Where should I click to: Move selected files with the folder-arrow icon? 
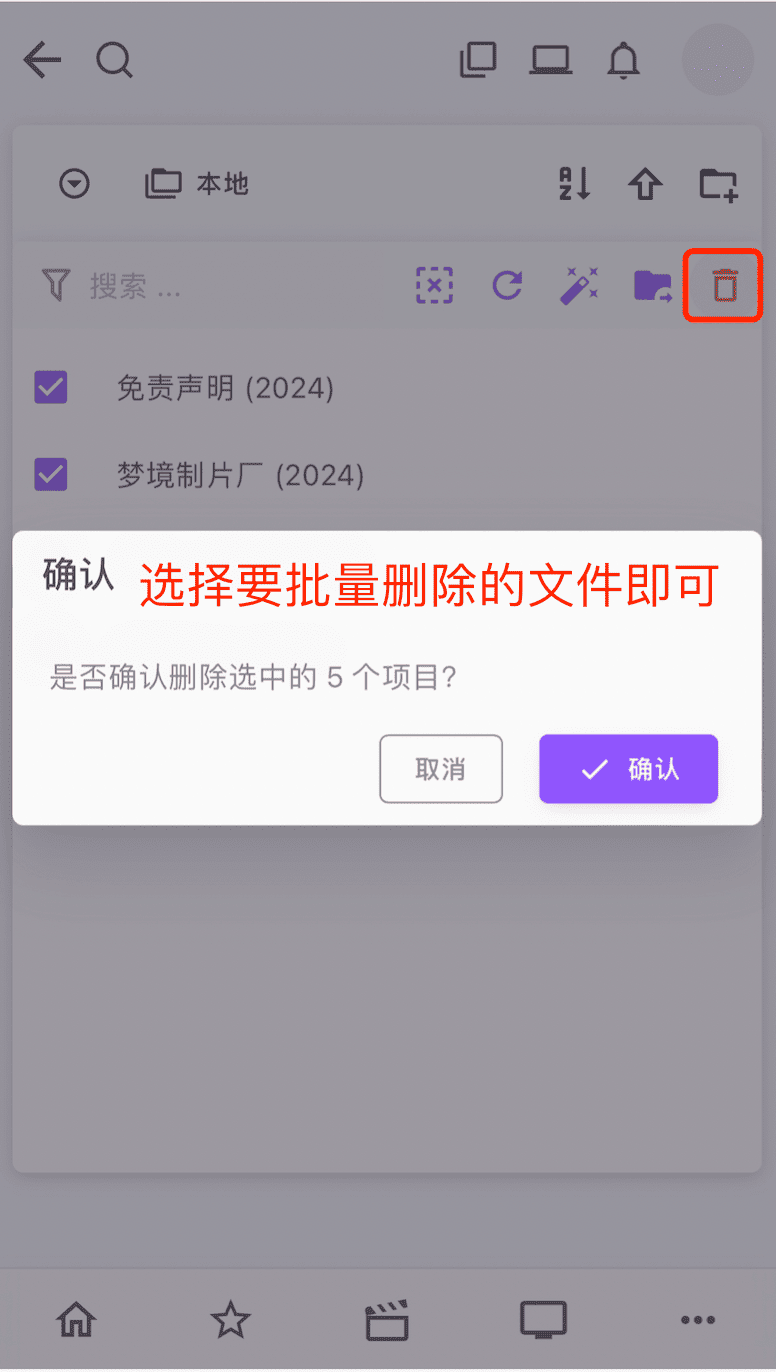click(x=652, y=286)
